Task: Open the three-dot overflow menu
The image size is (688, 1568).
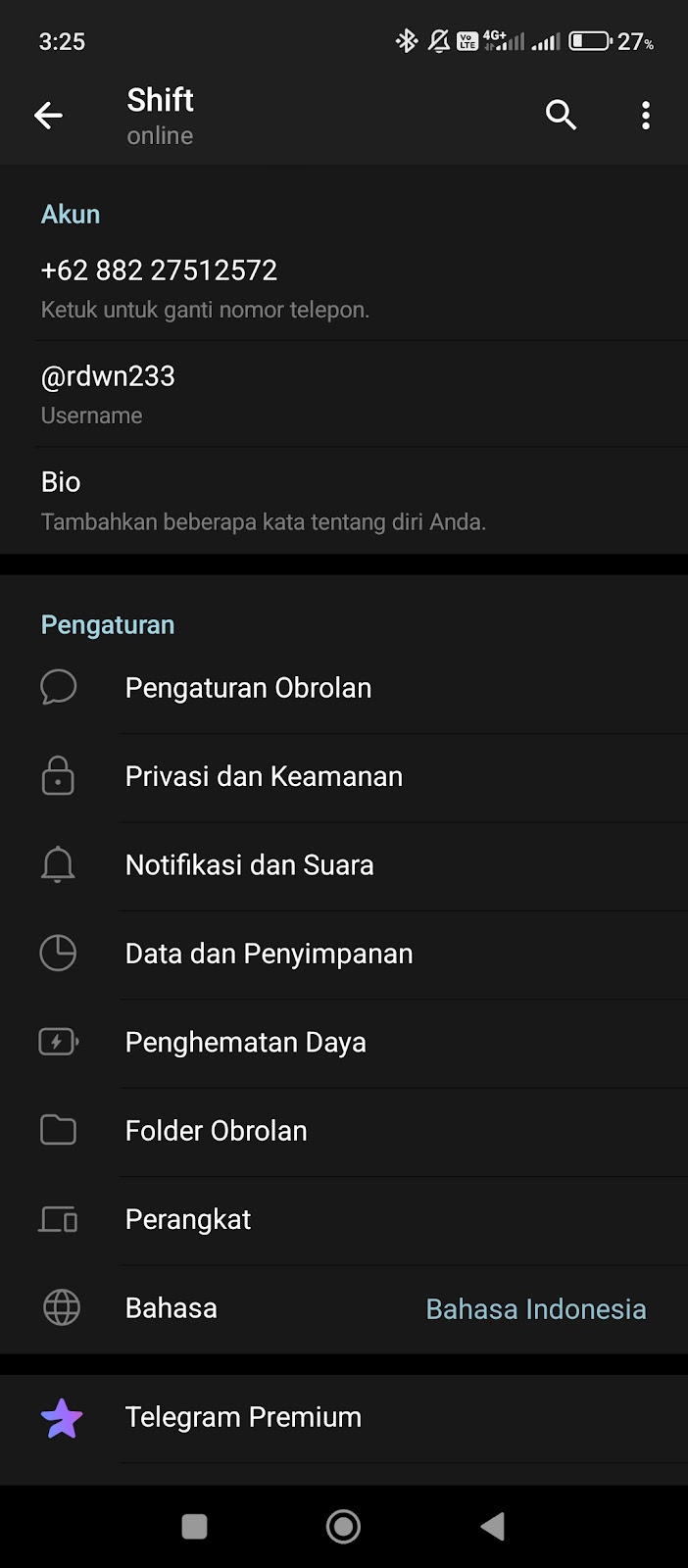Action: pos(645,116)
